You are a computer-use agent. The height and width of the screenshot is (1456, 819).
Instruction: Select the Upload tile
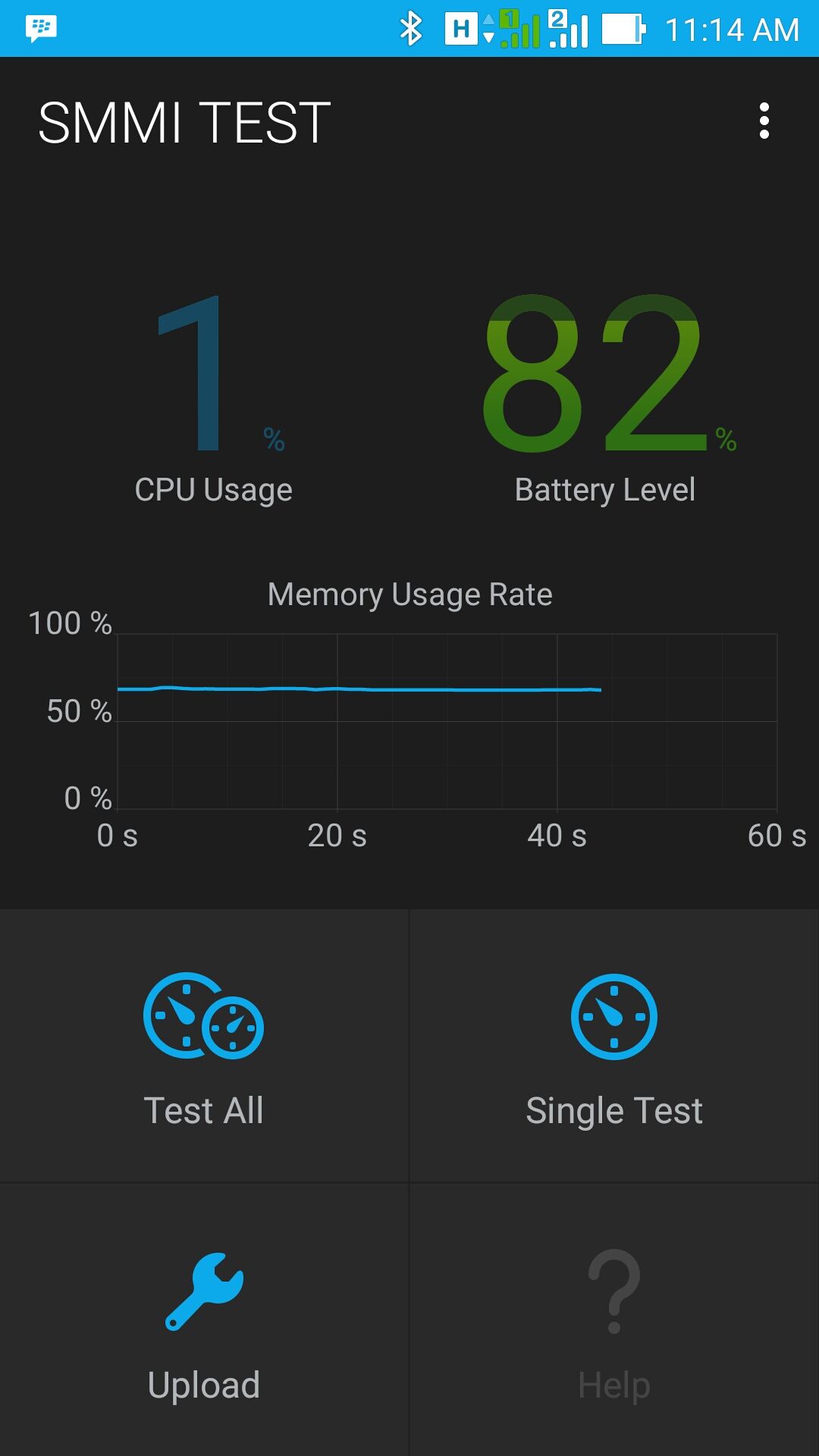pyautogui.click(x=204, y=1321)
